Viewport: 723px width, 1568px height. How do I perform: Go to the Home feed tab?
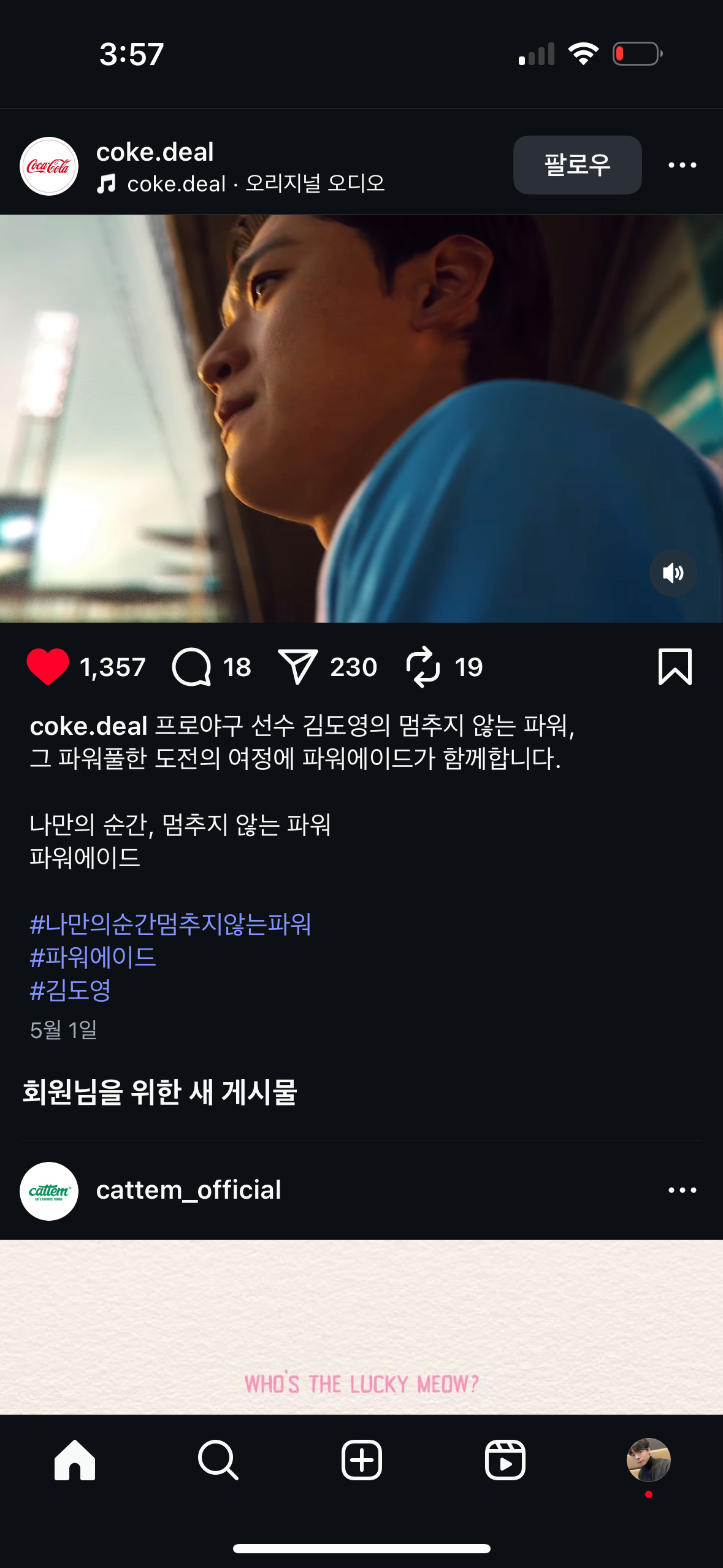75,1460
